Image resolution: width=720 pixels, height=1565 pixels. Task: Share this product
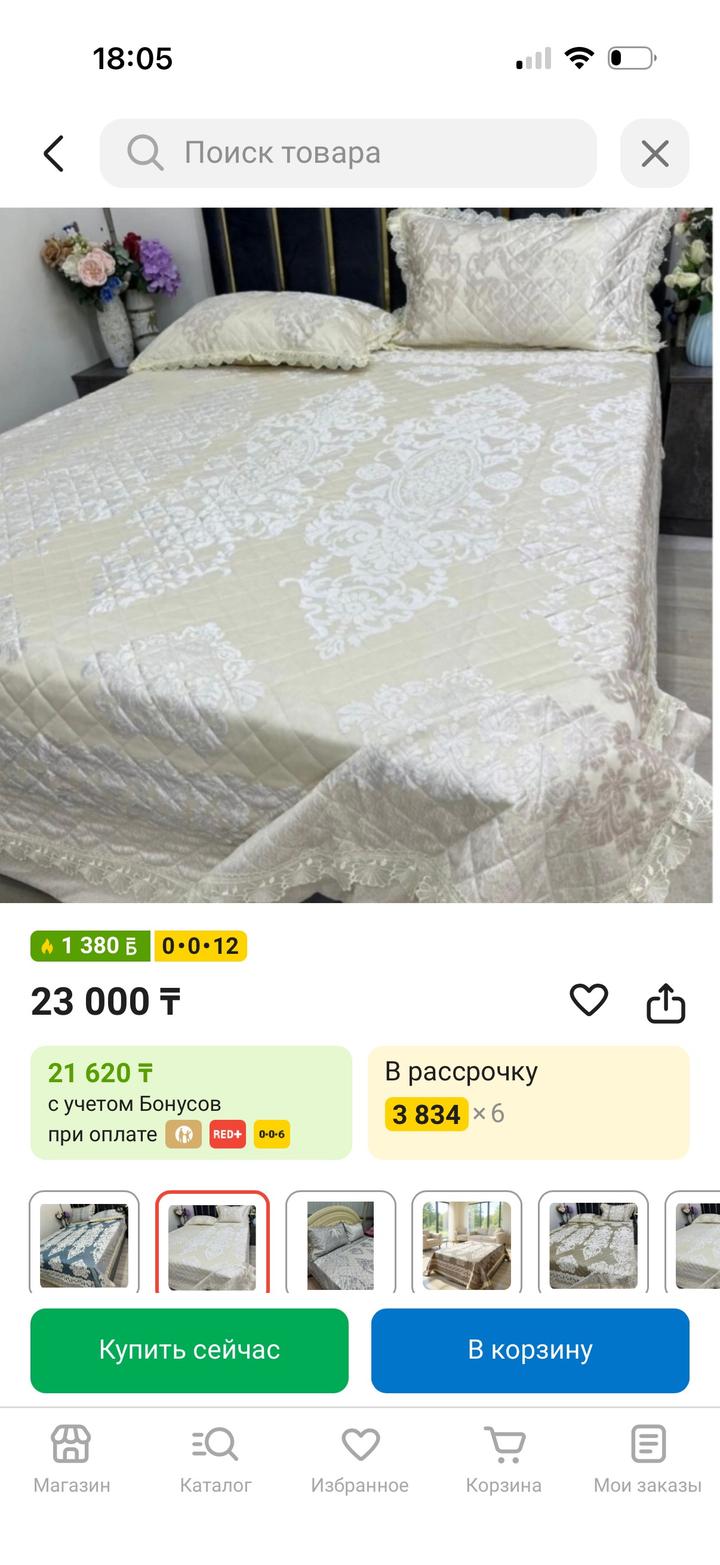point(665,1002)
